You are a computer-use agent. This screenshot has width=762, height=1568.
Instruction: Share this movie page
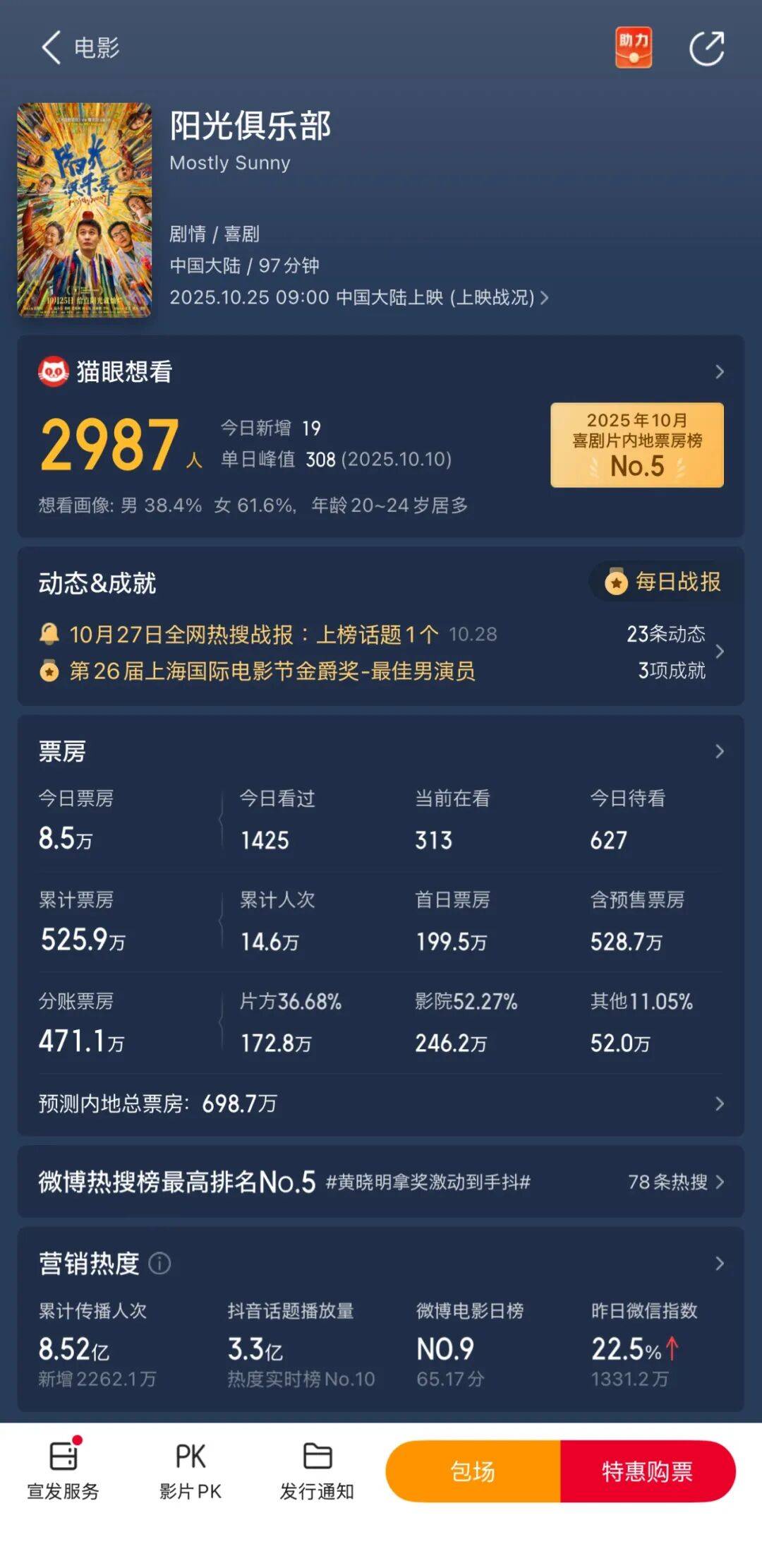tap(706, 48)
